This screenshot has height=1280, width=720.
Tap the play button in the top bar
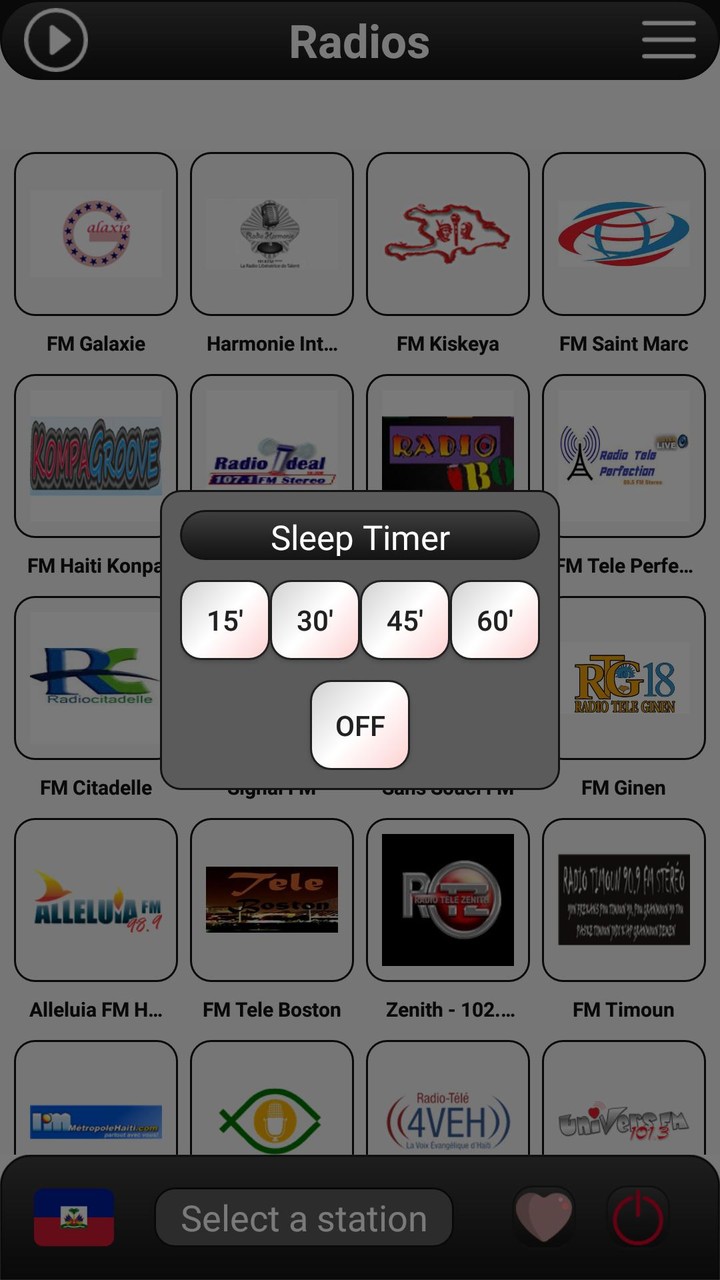coord(55,40)
